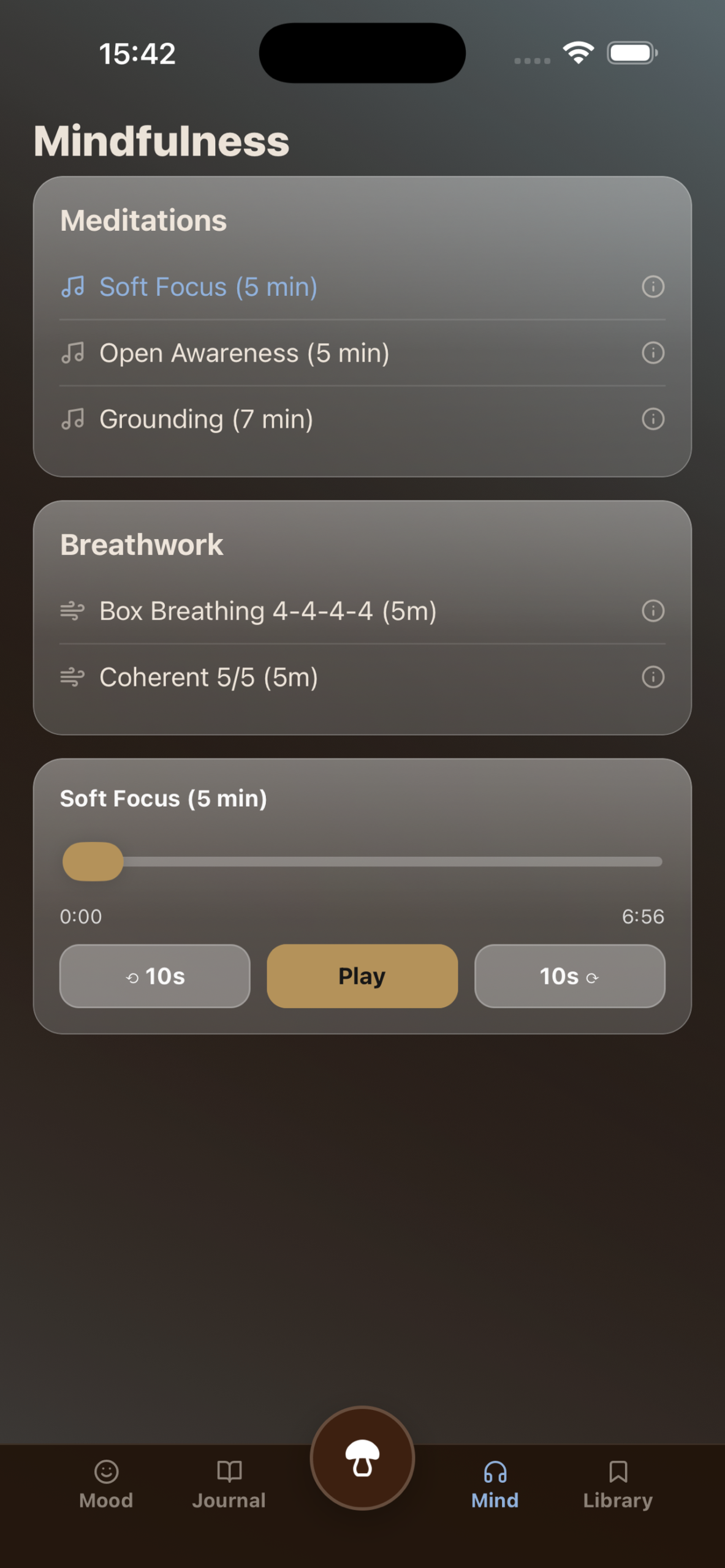Tap the playback progress slider

click(x=362, y=862)
